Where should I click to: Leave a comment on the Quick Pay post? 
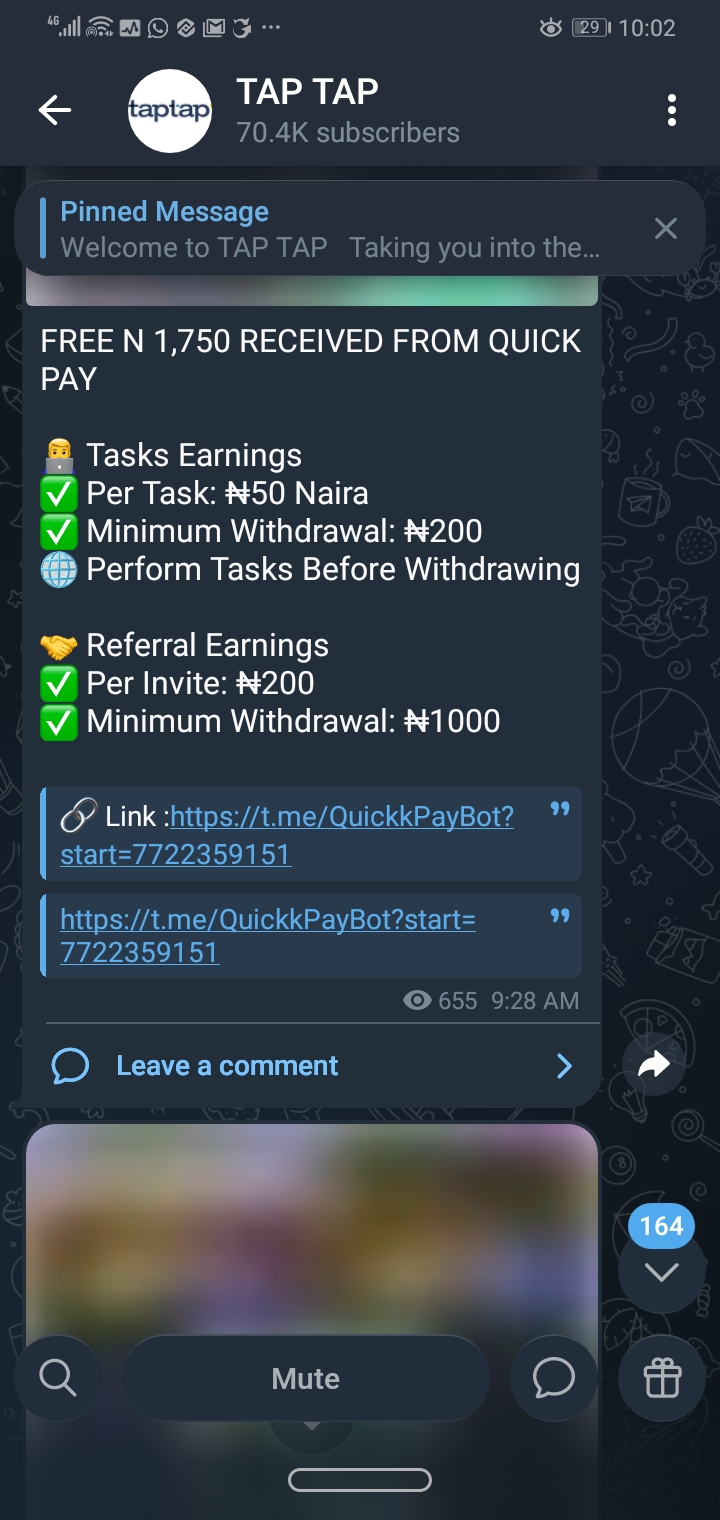(x=227, y=1066)
